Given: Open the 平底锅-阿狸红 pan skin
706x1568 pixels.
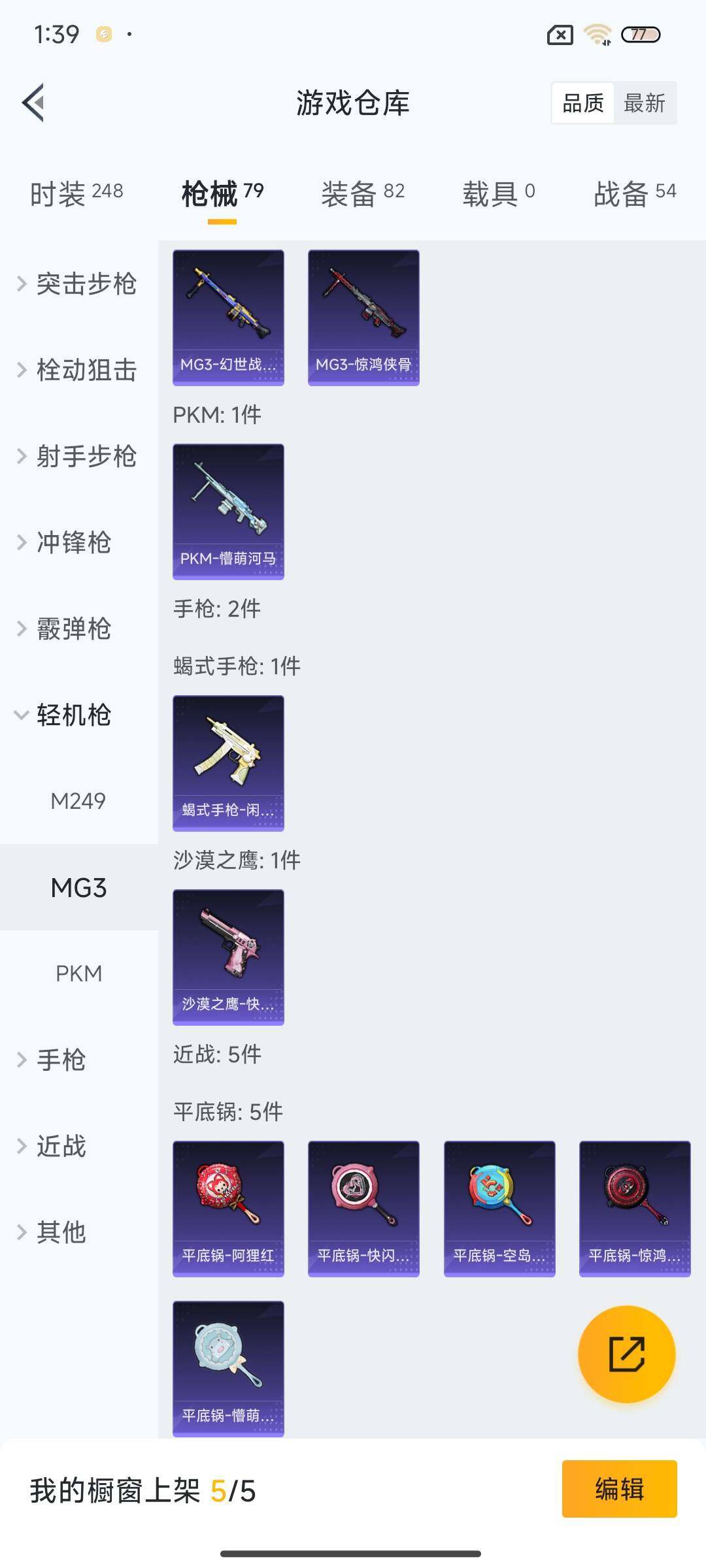Looking at the screenshot, I should click(x=228, y=1209).
